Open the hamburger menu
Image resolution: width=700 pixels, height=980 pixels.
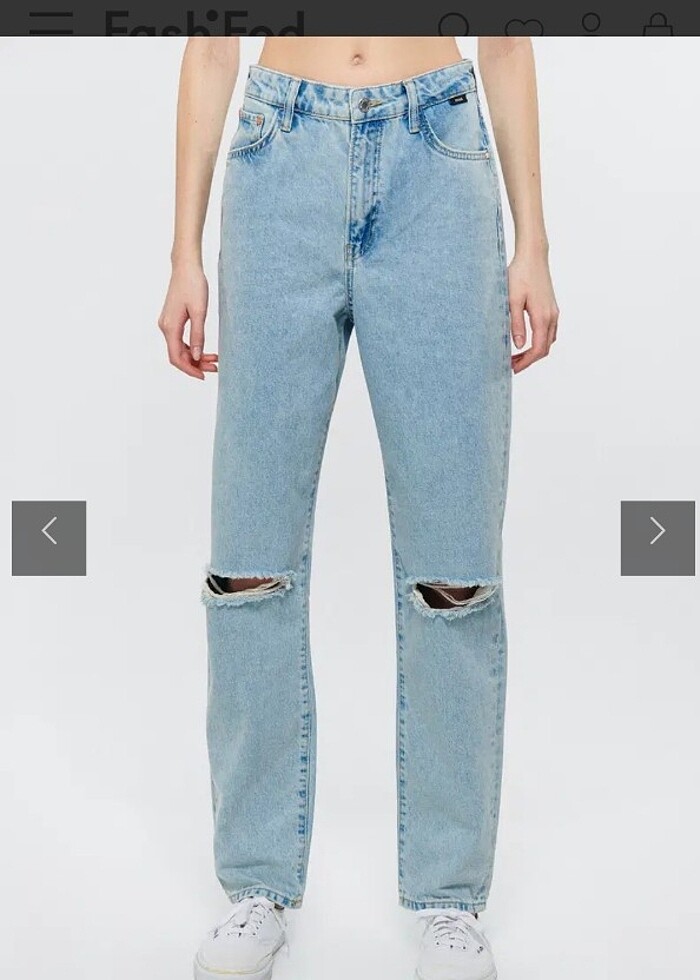(x=50, y=22)
